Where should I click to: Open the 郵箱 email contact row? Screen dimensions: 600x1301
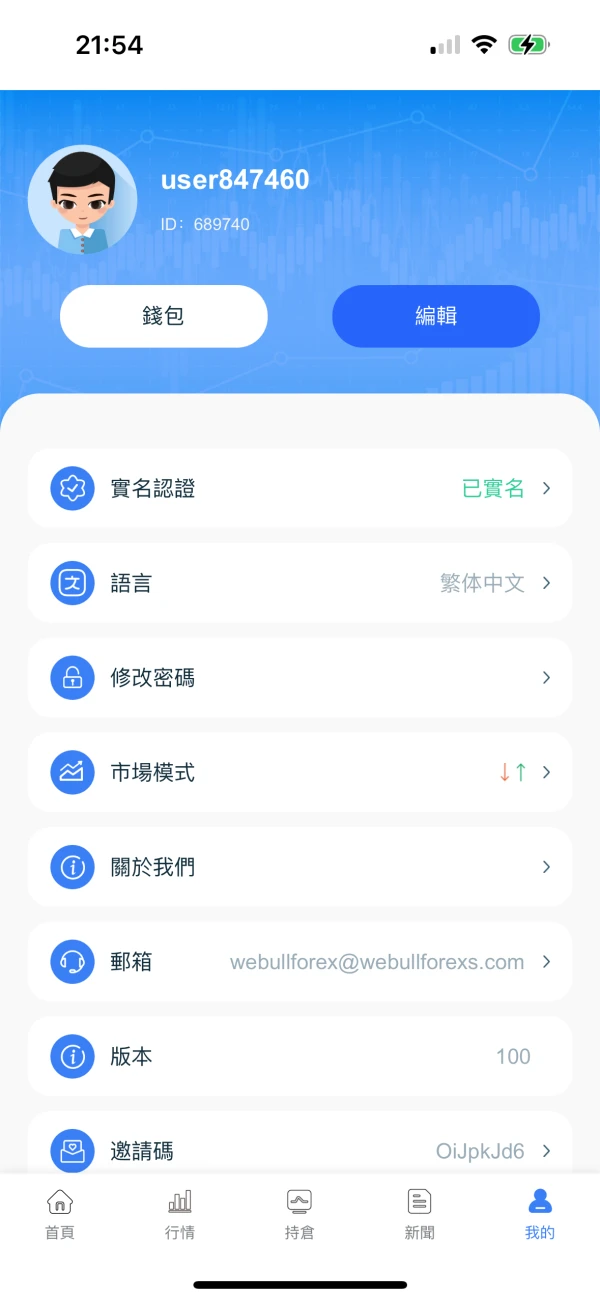pyautogui.click(x=300, y=962)
